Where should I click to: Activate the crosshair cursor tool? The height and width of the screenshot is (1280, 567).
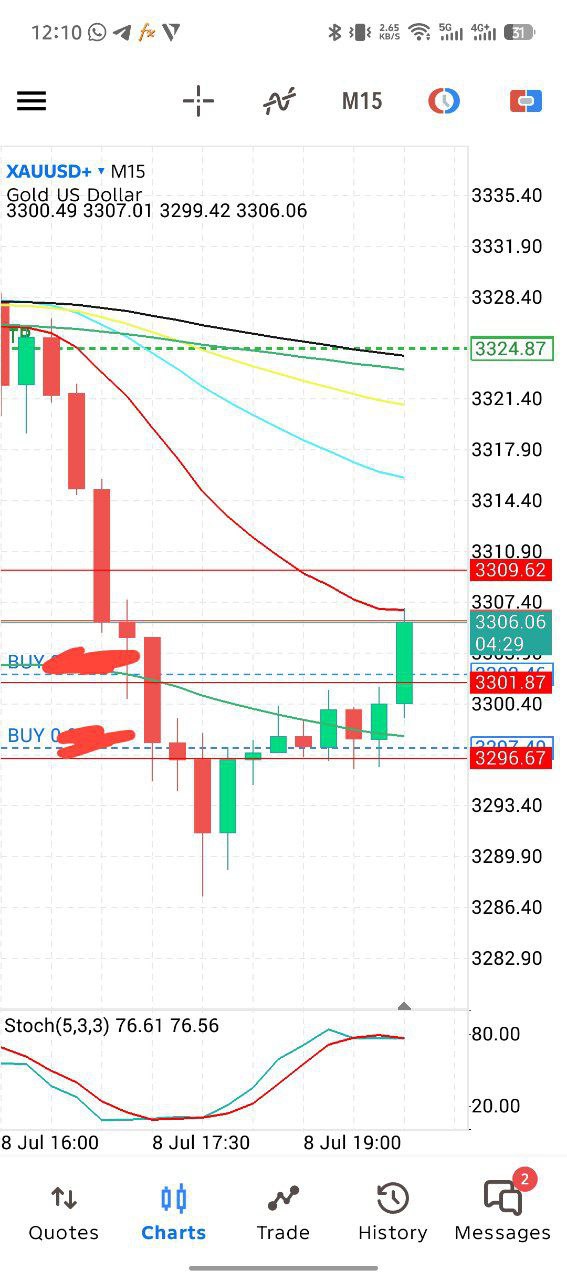(198, 101)
